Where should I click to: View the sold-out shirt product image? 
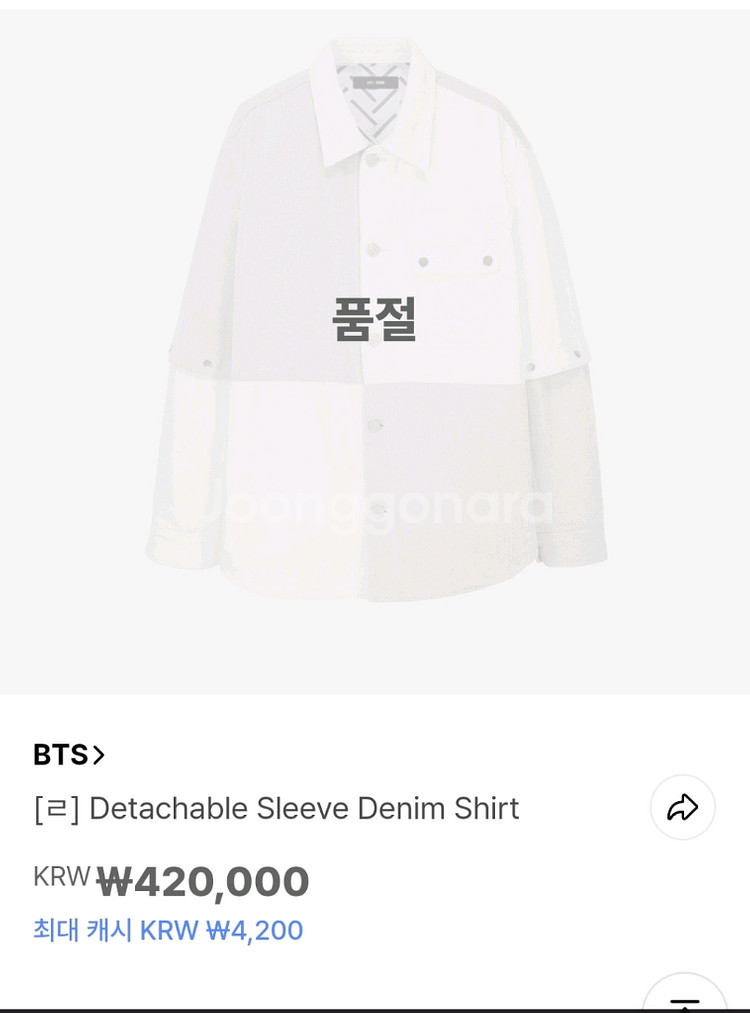point(374,330)
